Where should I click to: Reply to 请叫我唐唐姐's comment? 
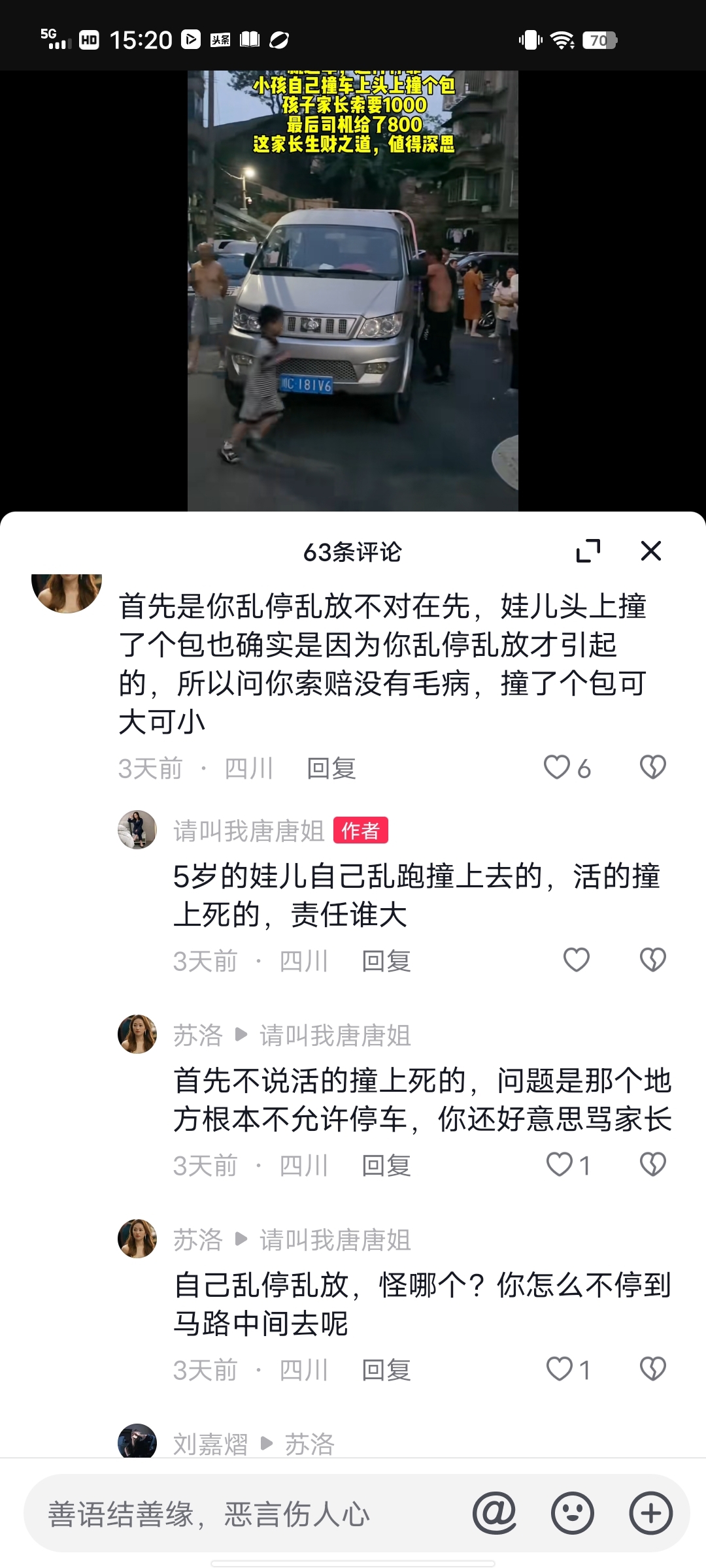(386, 962)
